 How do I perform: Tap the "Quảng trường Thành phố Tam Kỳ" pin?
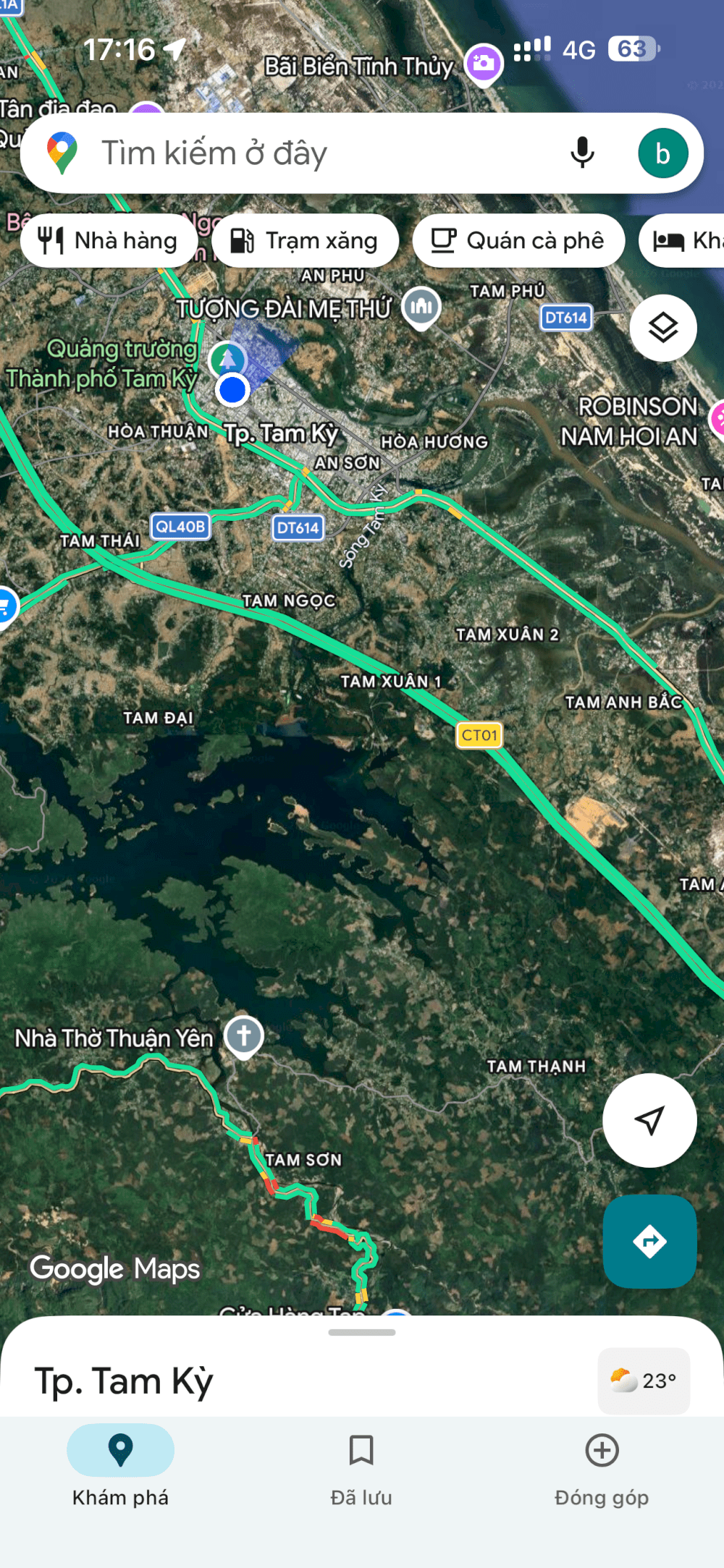coord(227,358)
